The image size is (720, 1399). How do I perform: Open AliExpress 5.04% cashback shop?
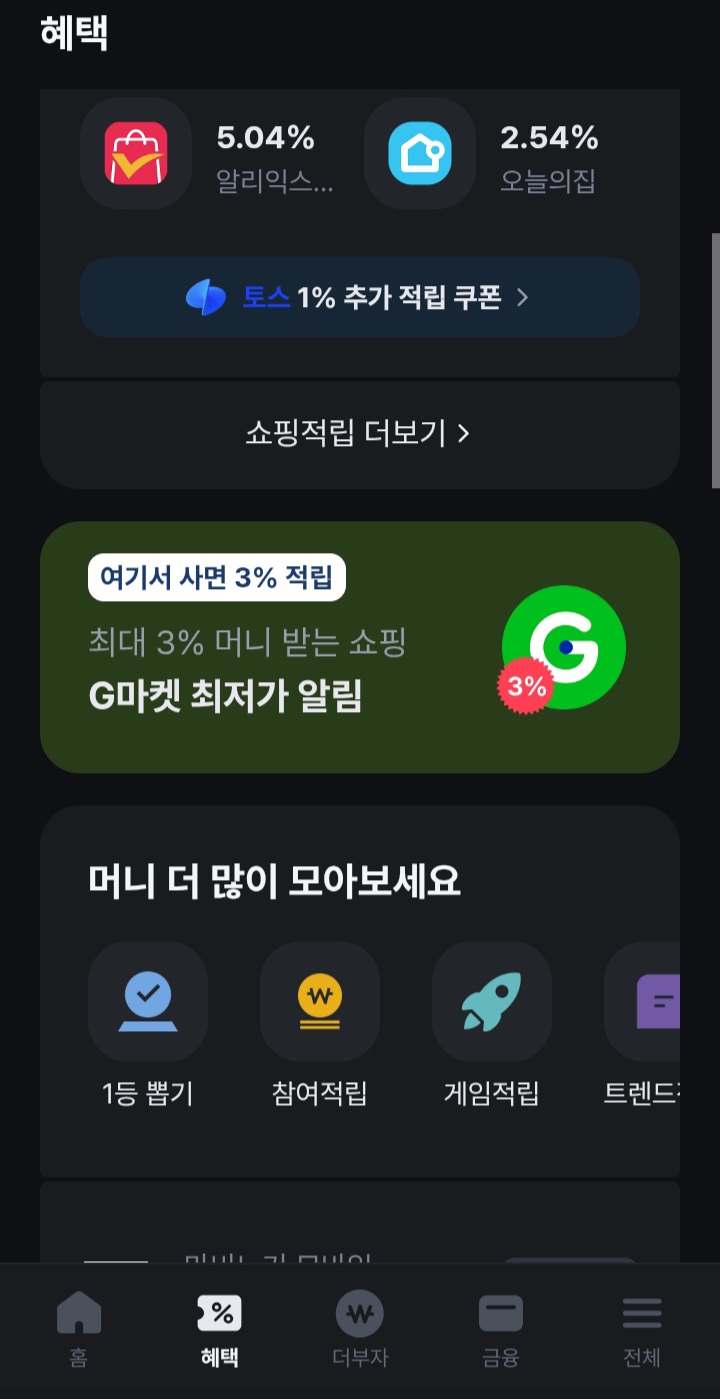tap(135, 154)
